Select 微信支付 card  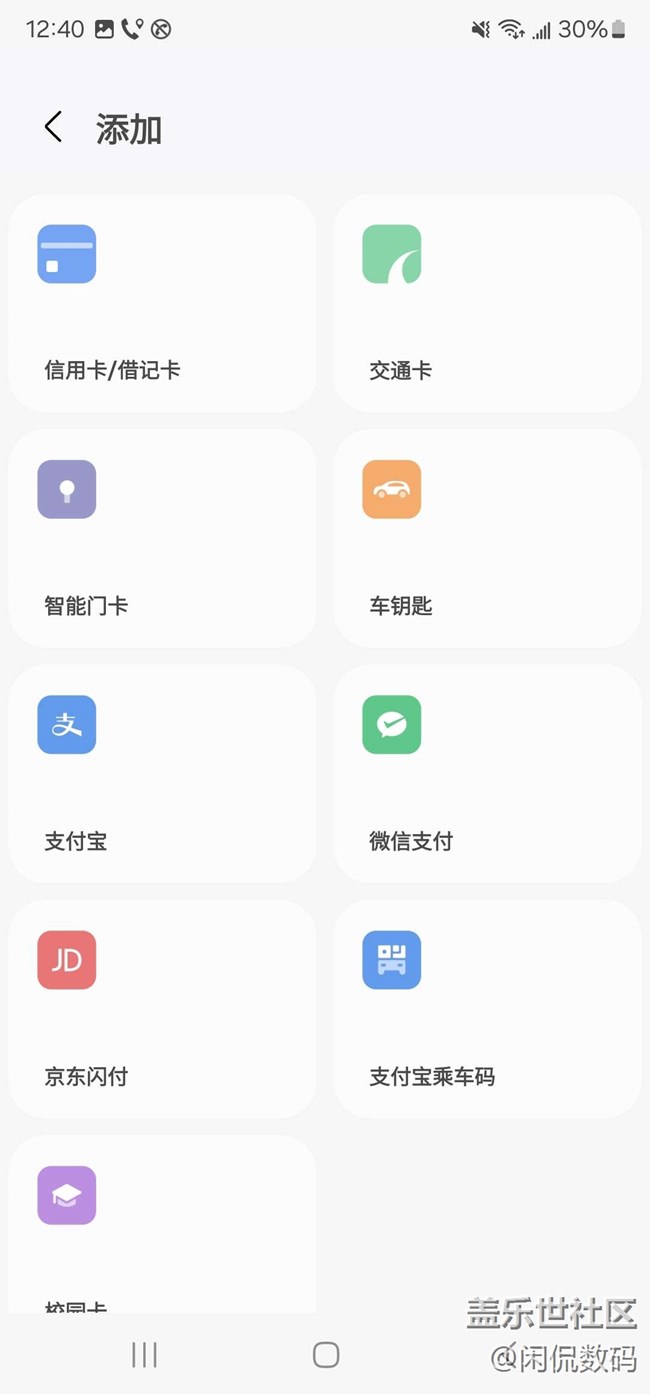487,773
